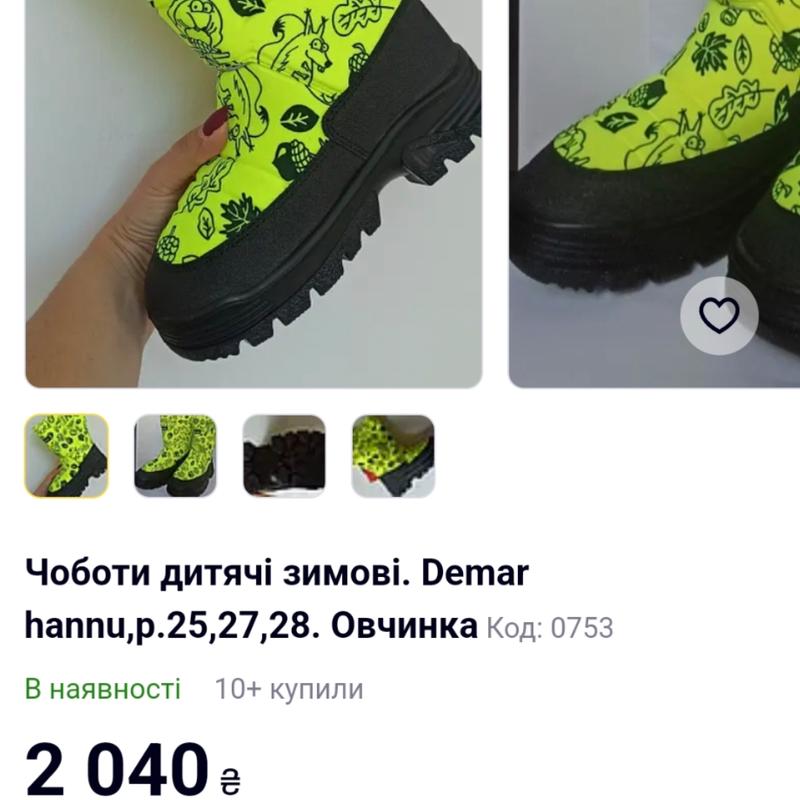
Task: Open the fourth thumbnail of the boot photos
Action: coord(393,456)
